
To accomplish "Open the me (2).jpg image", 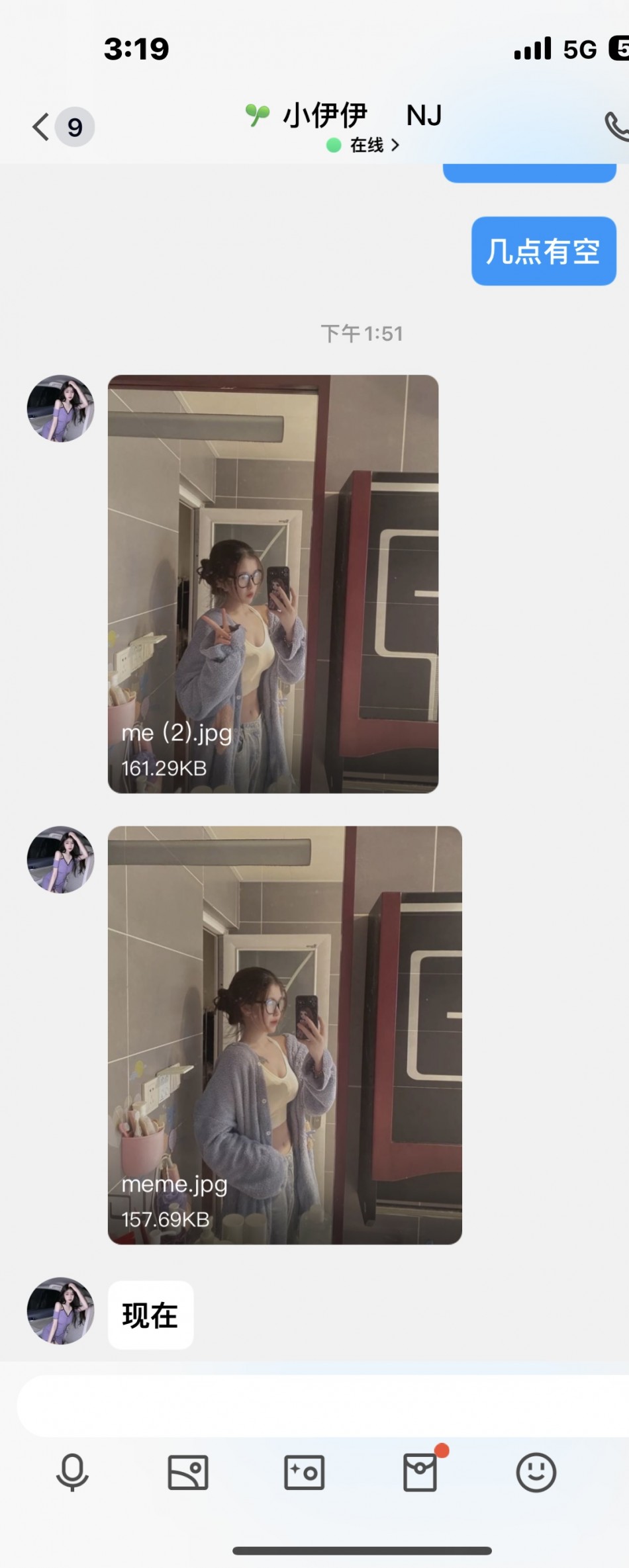I will [x=273, y=584].
